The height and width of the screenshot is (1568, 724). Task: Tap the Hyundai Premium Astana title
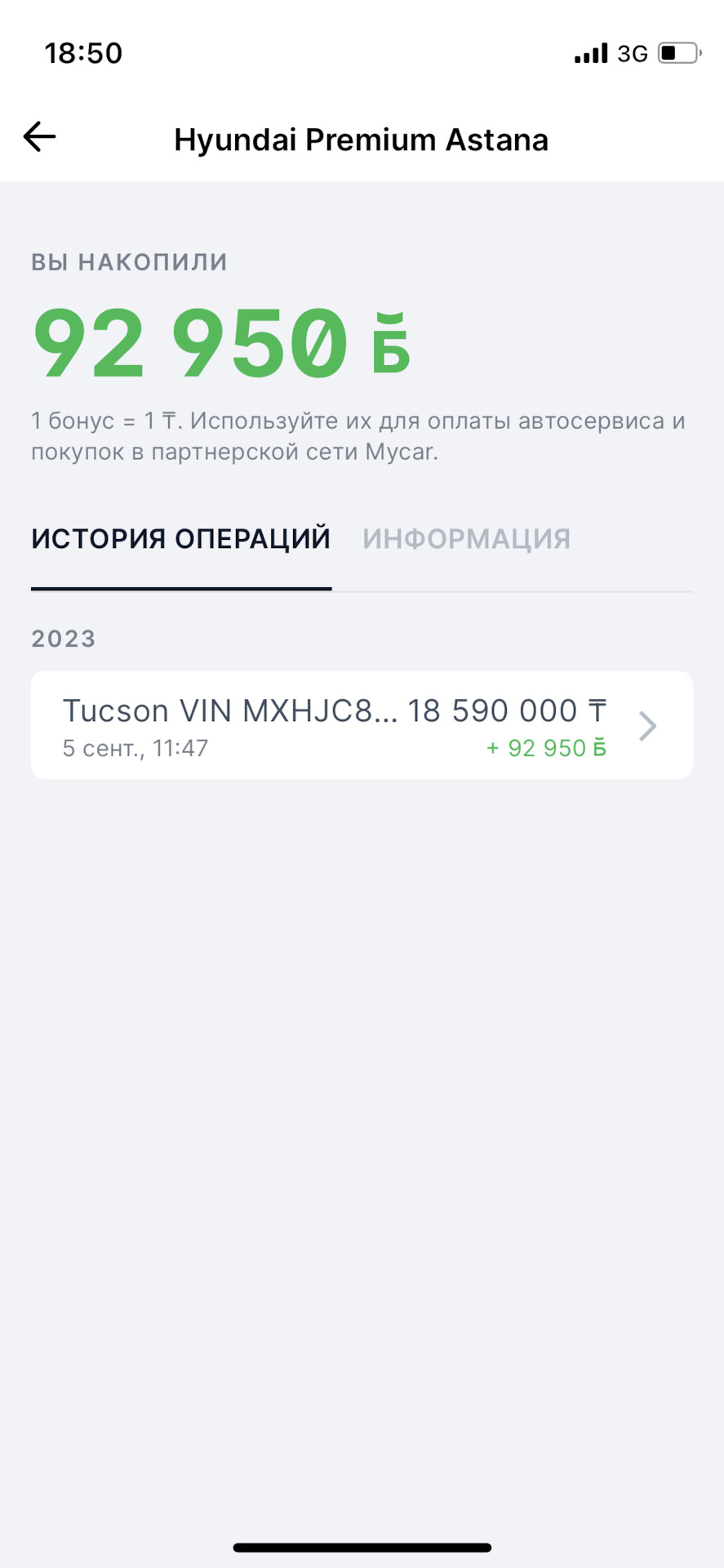click(x=362, y=139)
